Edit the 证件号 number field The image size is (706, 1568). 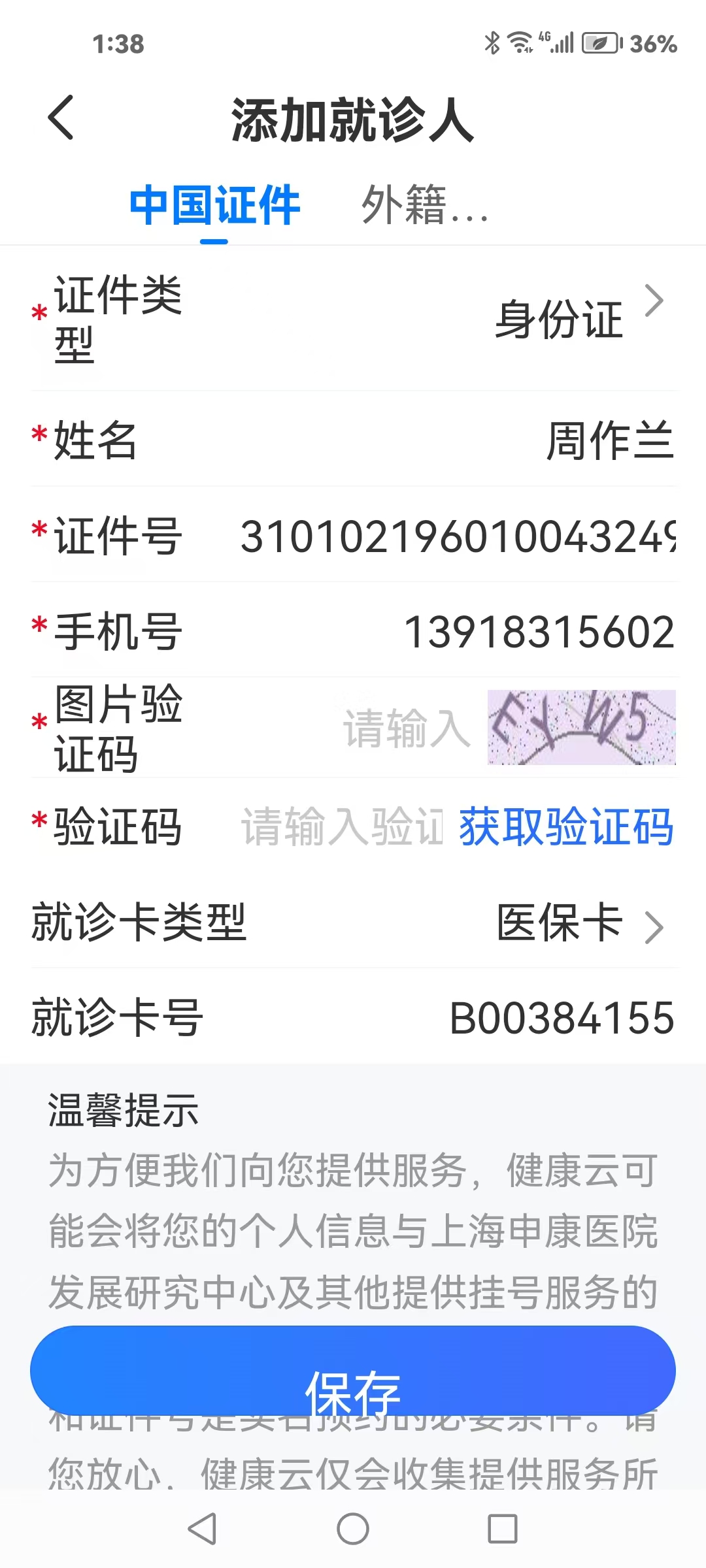point(458,536)
